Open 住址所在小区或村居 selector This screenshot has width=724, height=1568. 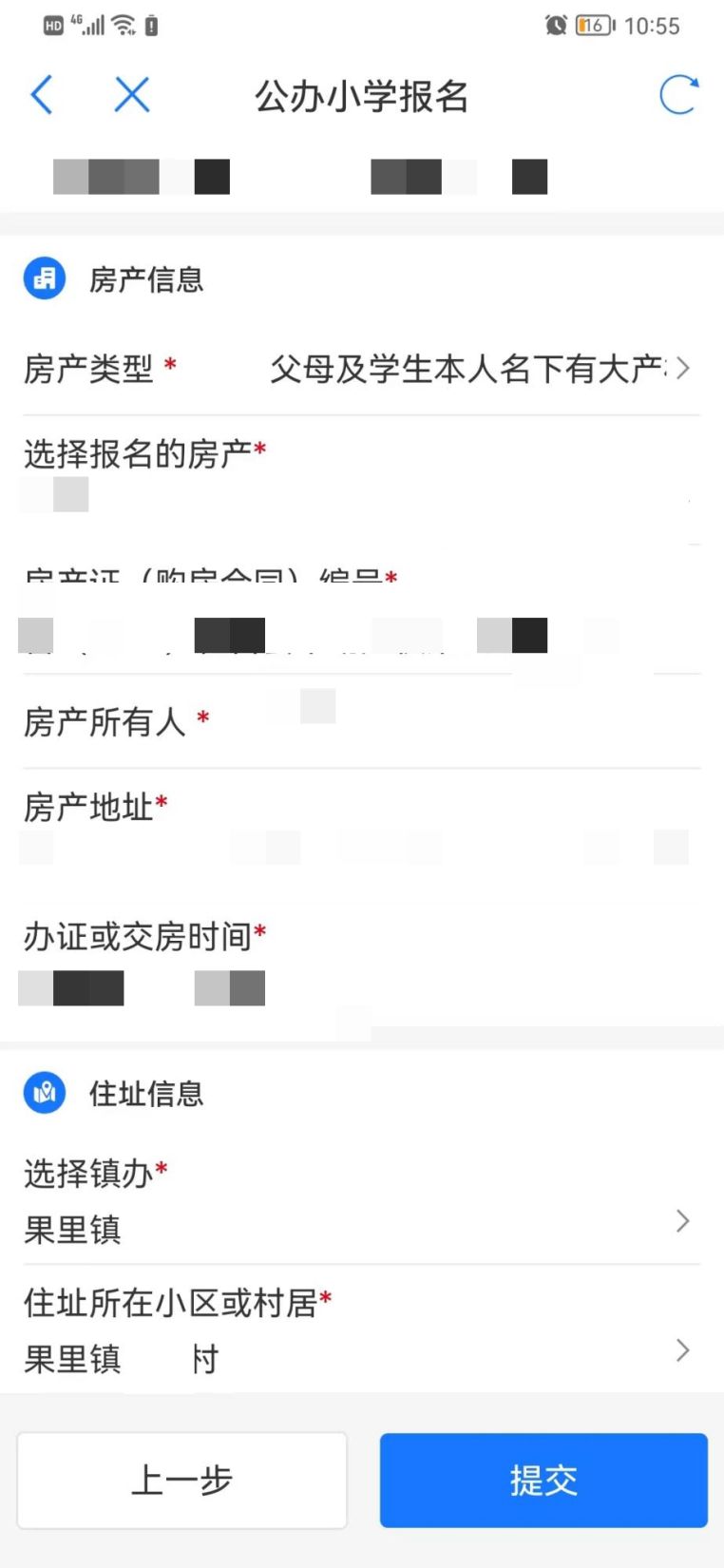[361, 1330]
